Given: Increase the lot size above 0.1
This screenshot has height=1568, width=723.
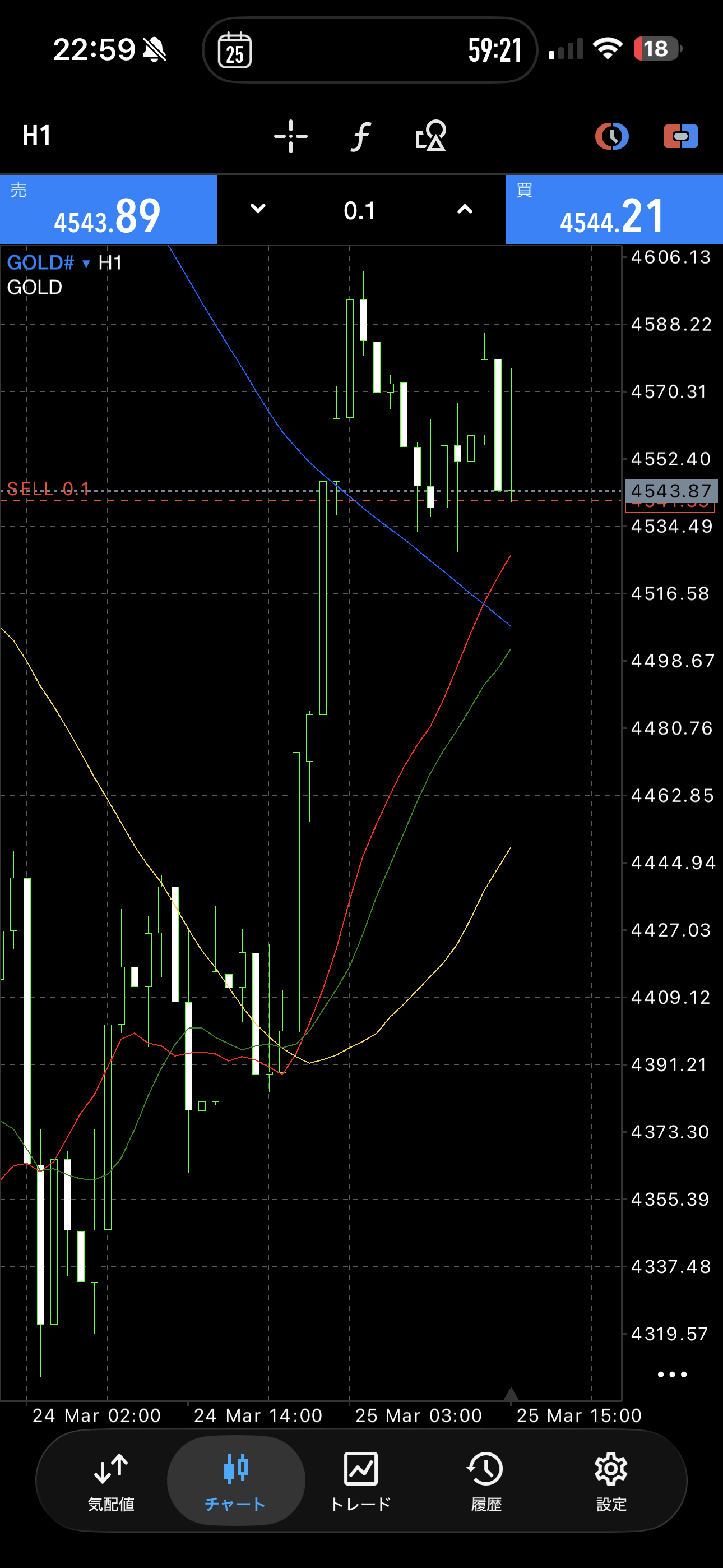Looking at the screenshot, I should click(465, 209).
